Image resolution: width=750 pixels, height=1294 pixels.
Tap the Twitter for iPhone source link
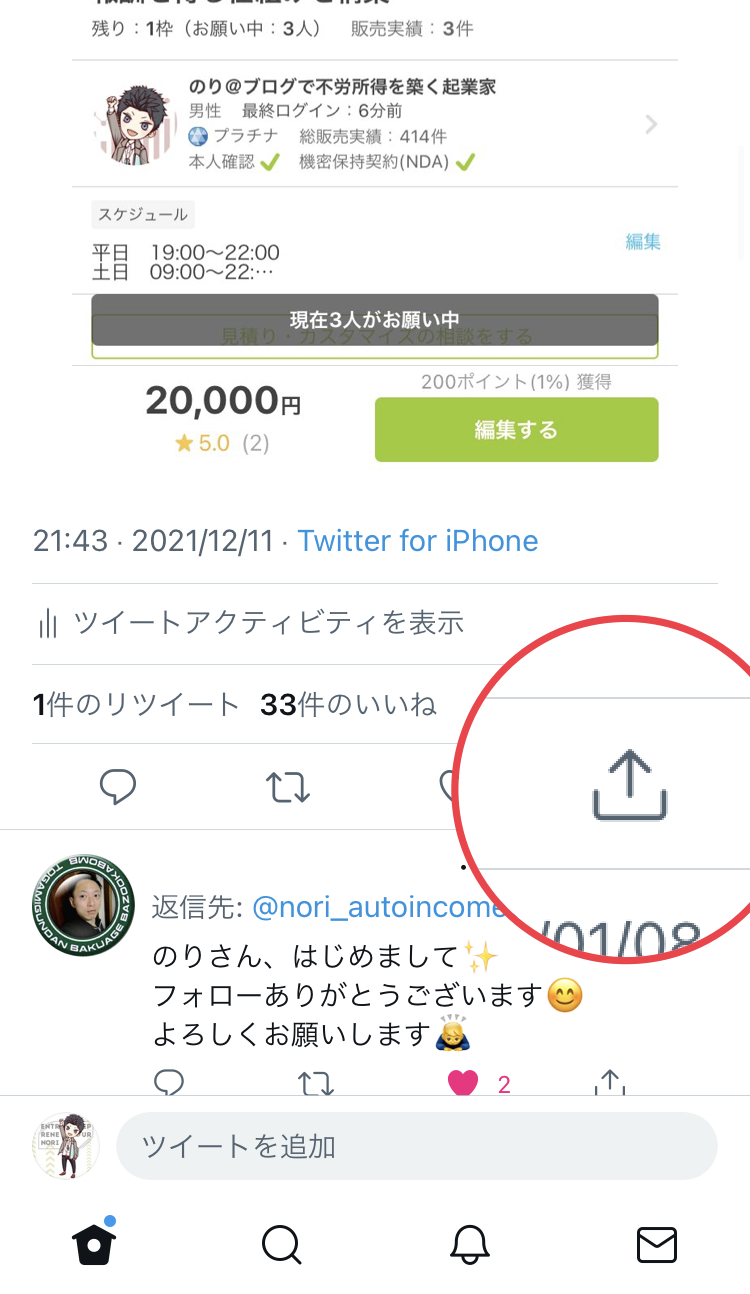[x=418, y=541]
